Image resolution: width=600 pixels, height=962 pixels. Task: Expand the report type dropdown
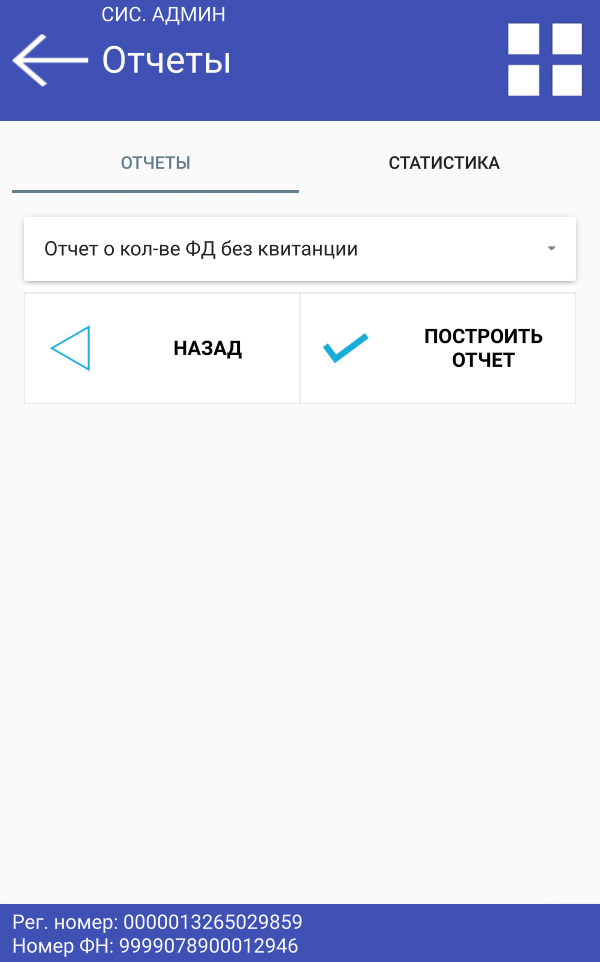[299, 249]
